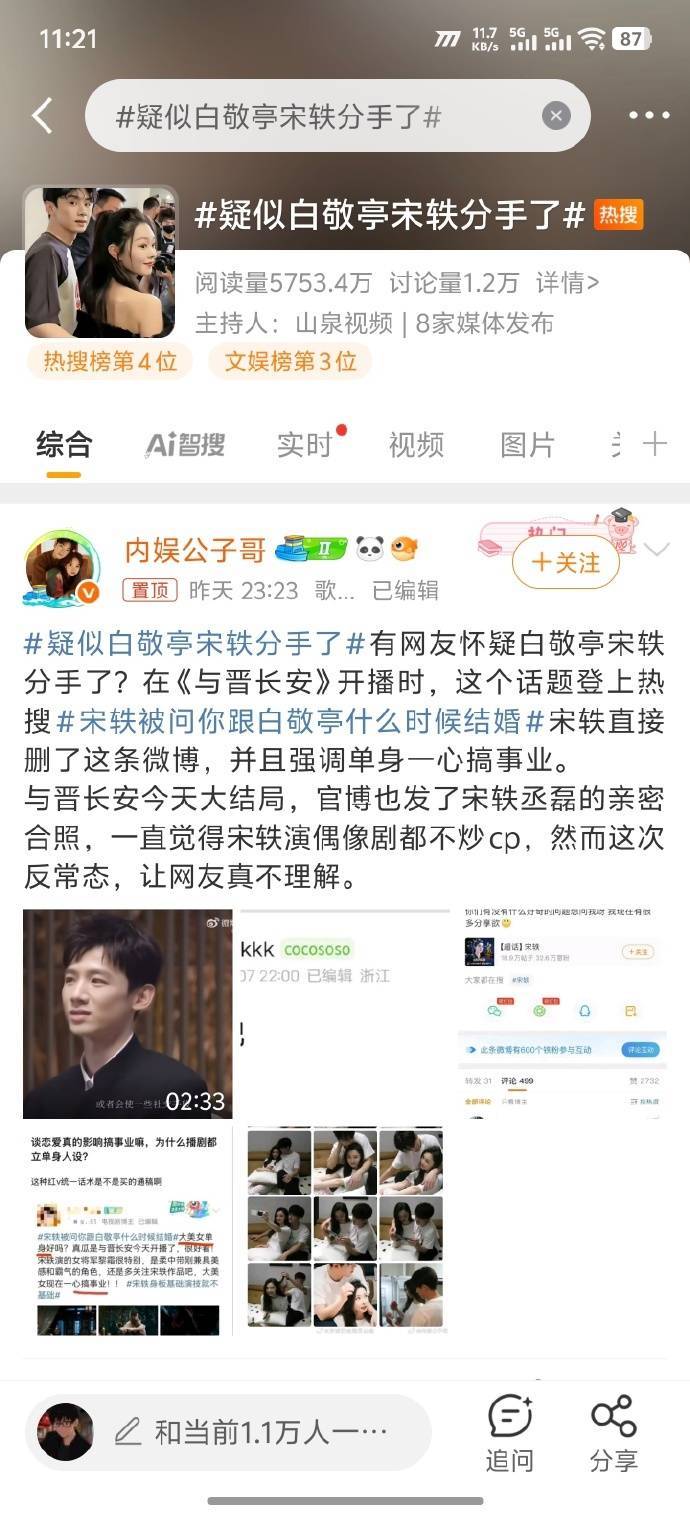The height and width of the screenshot is (1518, 690).
Task: Add a tab with the plus icon
Action: [655, 445]
